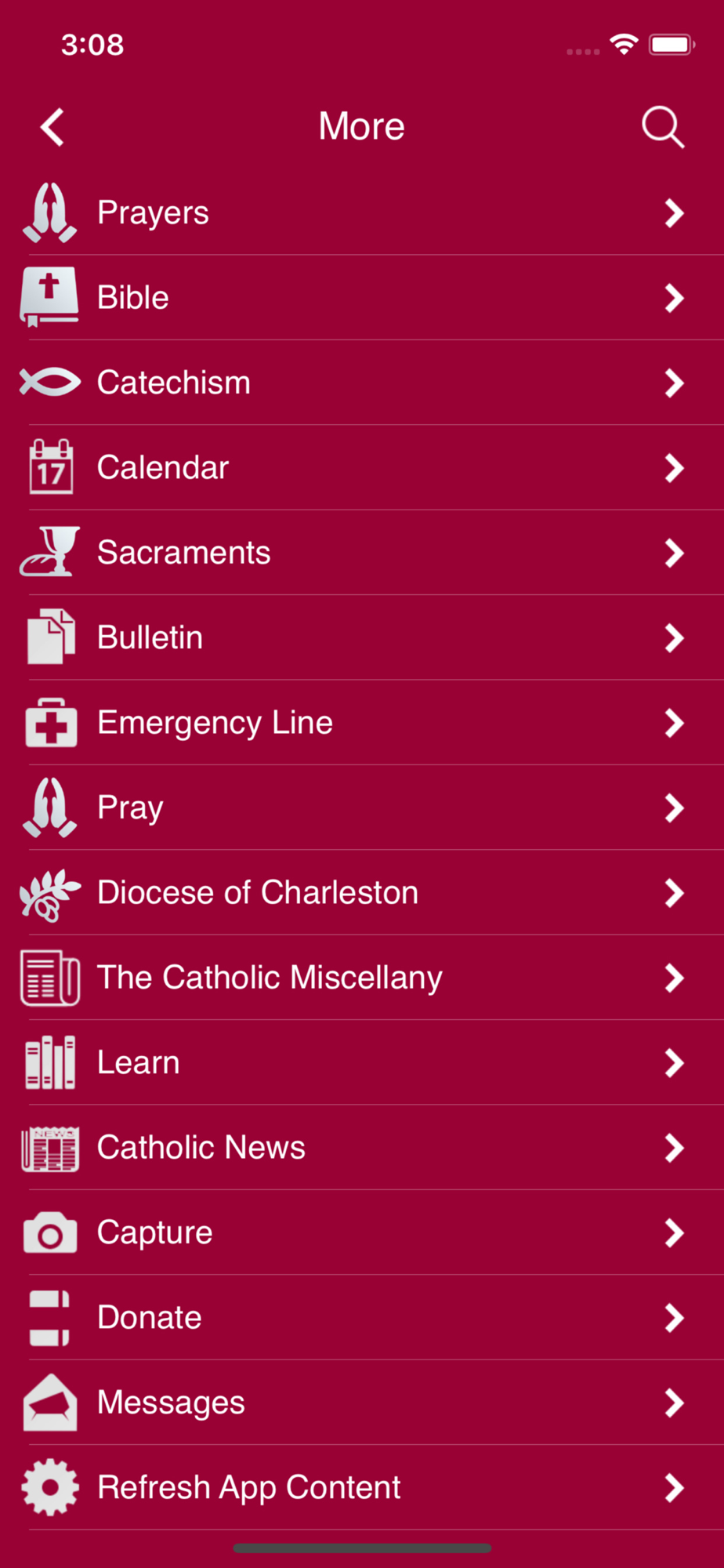
Task: Select Catechism from the list
Action: coord(362,383)
